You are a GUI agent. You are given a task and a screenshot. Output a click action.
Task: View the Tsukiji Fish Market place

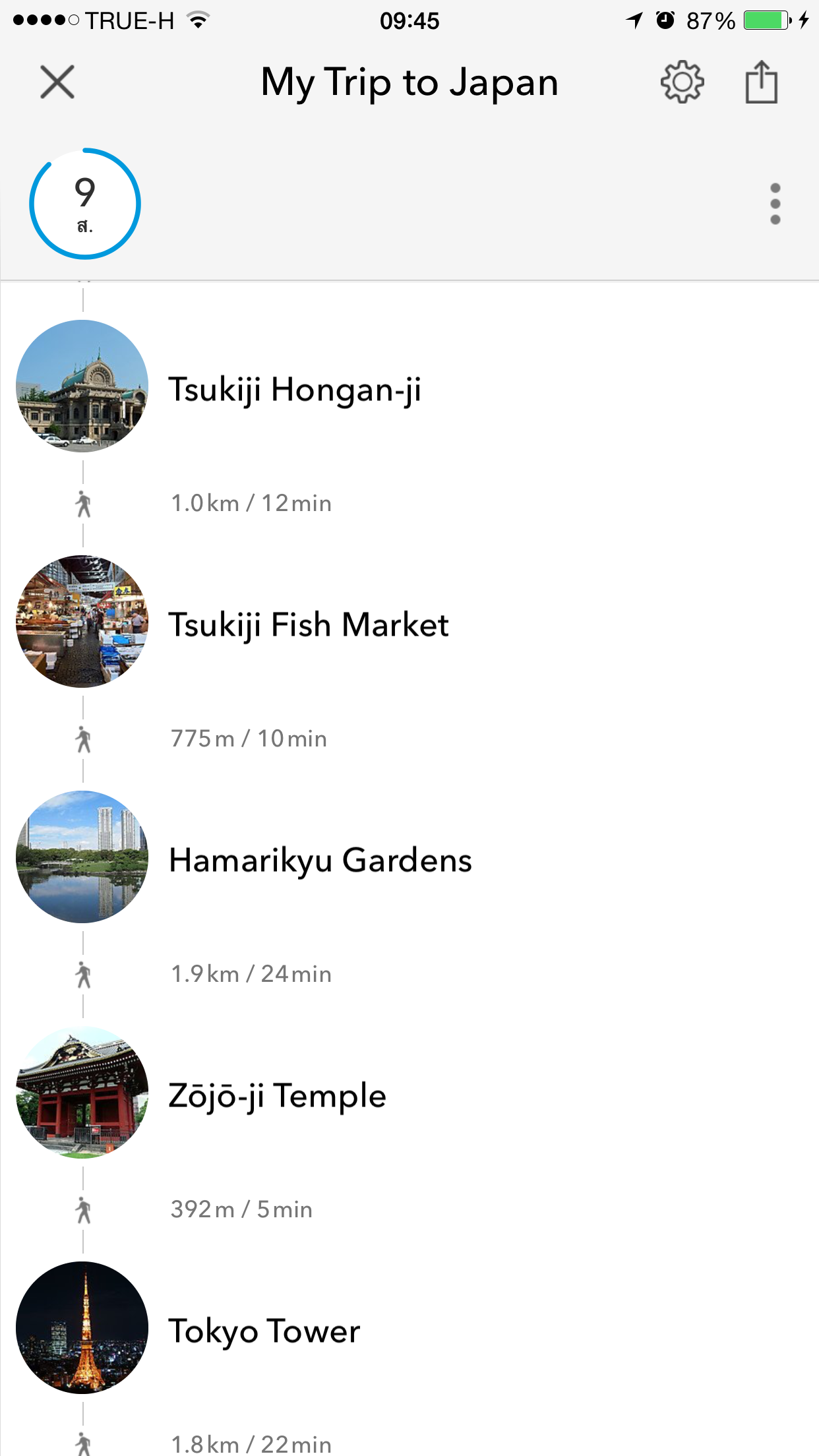pyautogui.click(x=409, y=622)
